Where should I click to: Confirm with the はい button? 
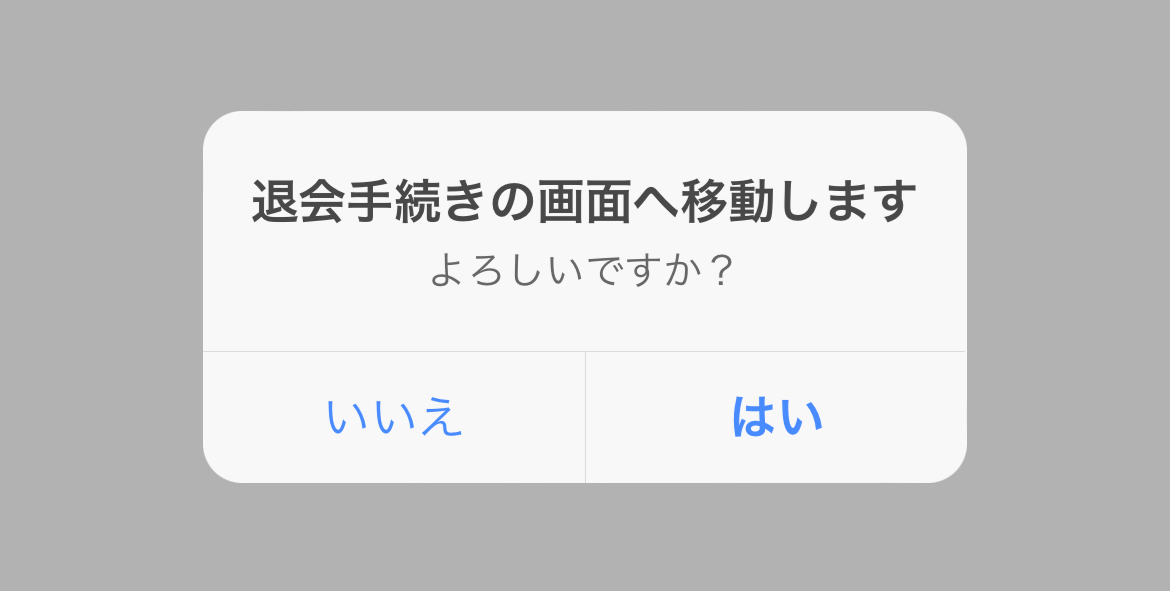(776, 417)
